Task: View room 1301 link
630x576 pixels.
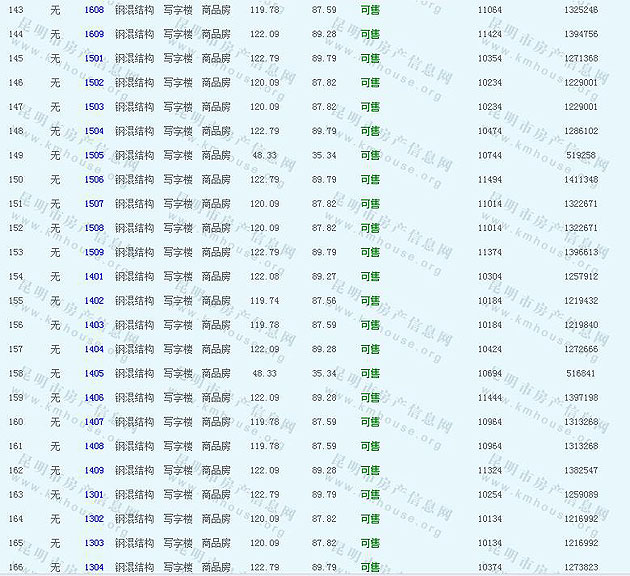Action: click(x=94, y=494)
